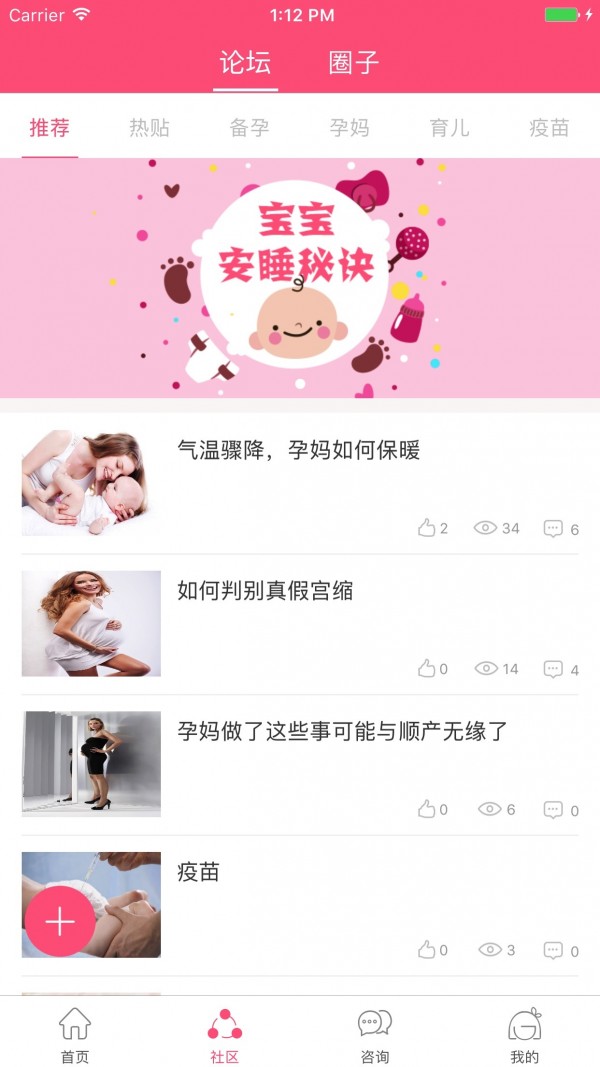This screenshot has height=1067, width=600.
Task: Go to the 首页 home tab
Action: pos(75,1034)
